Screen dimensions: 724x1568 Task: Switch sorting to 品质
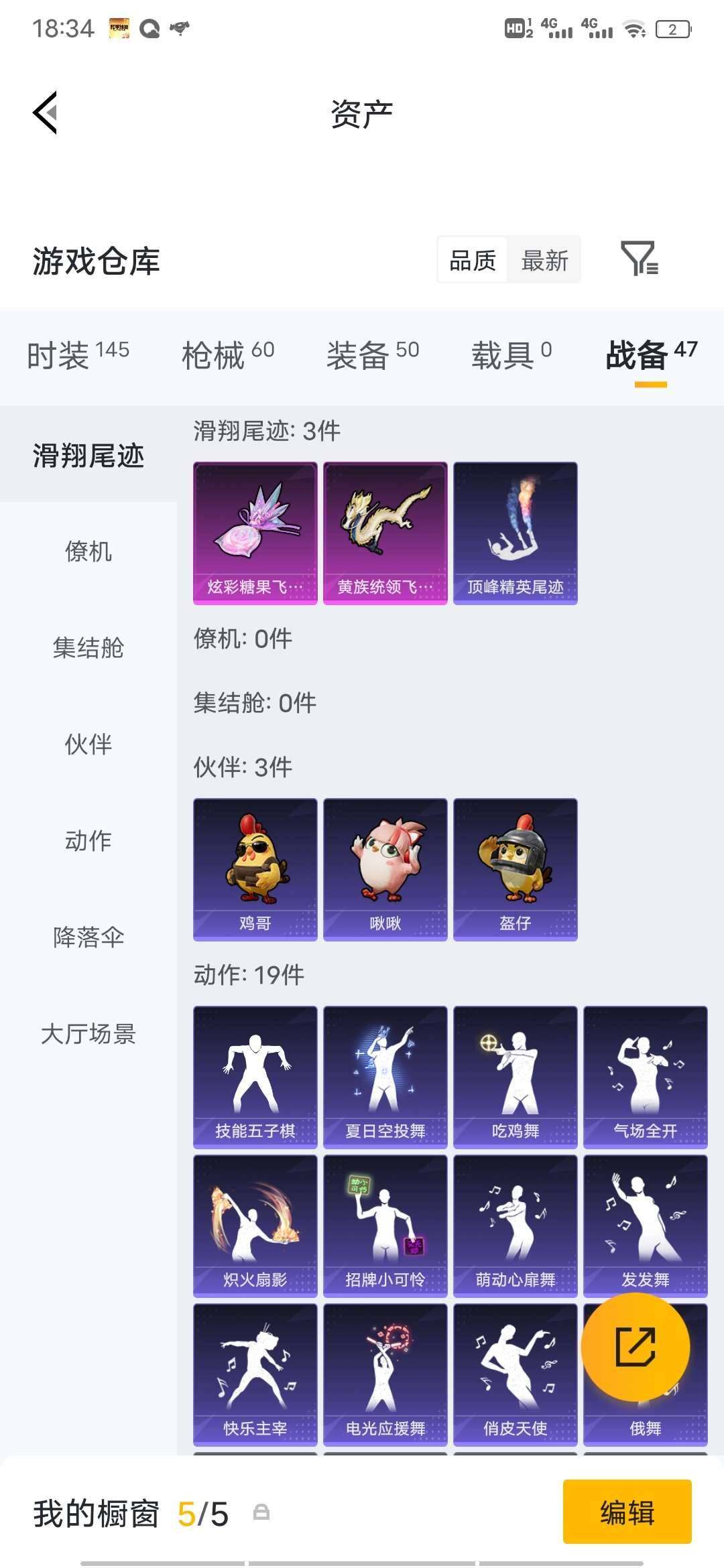[x=471, y=261]
